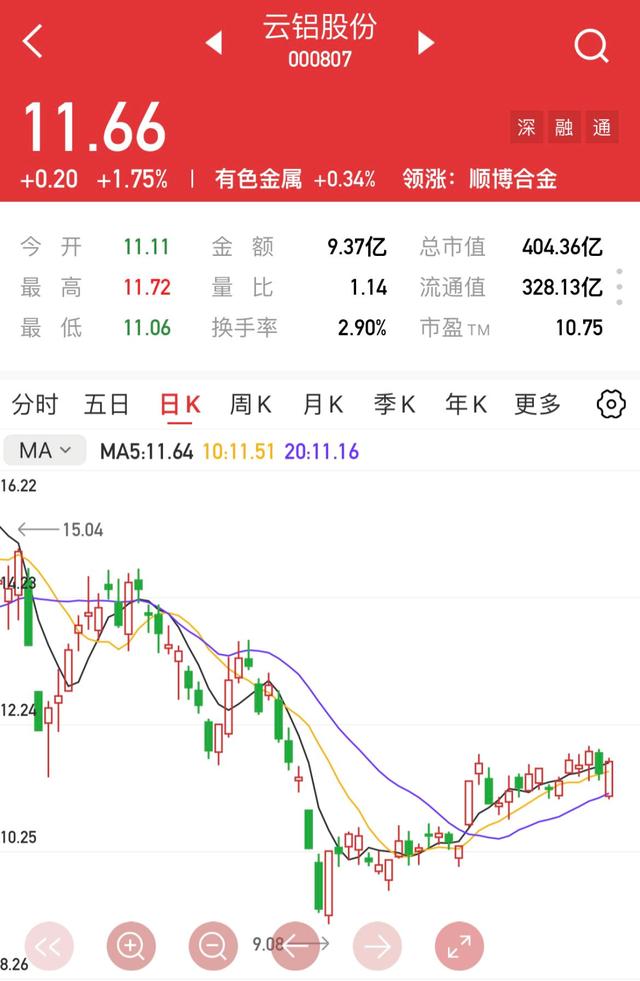Jump chart back with double-left arrows
The image size is (640, 981).
(49, 944)
